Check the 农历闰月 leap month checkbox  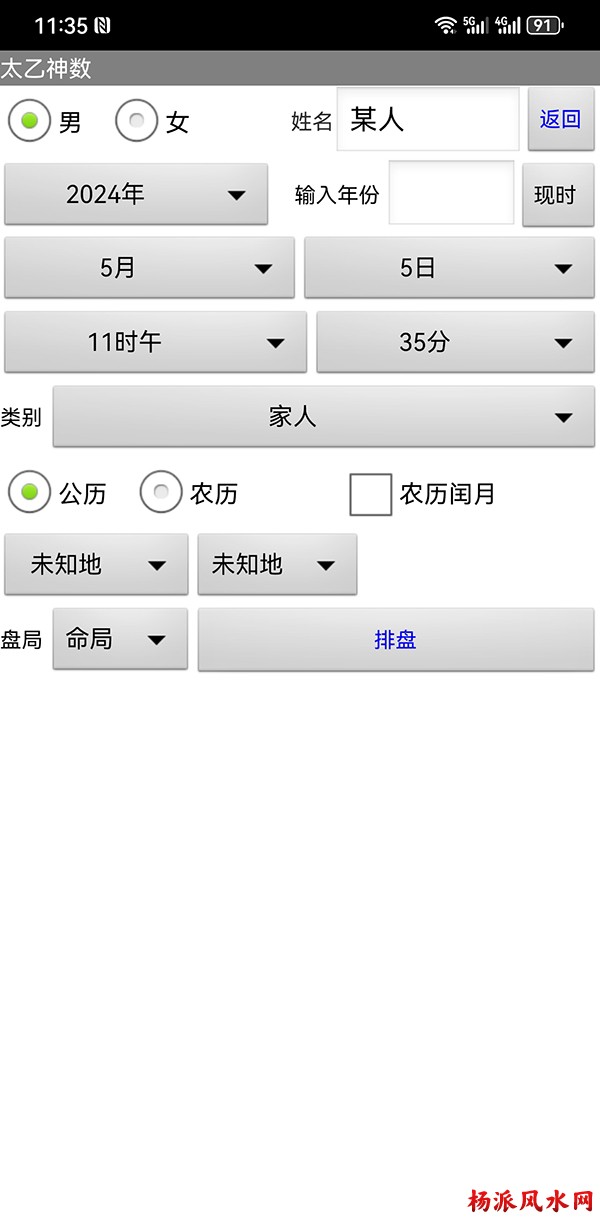pos(370,494)
